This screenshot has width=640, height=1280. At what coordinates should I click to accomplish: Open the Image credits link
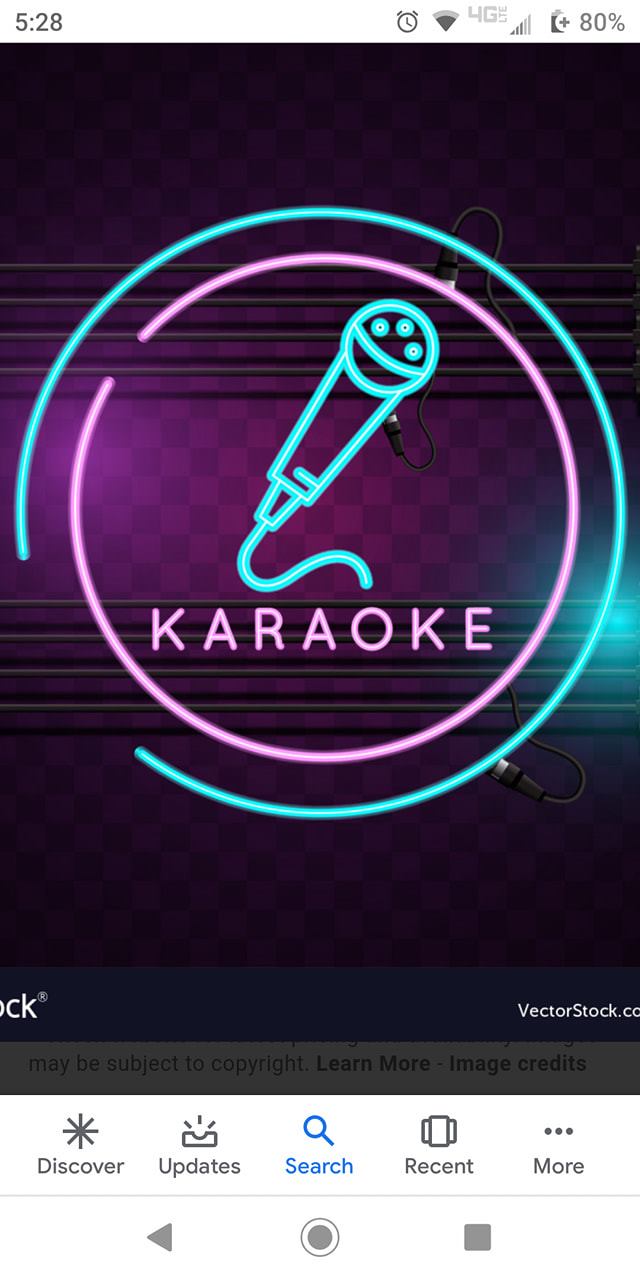[x=517, y=1064]
